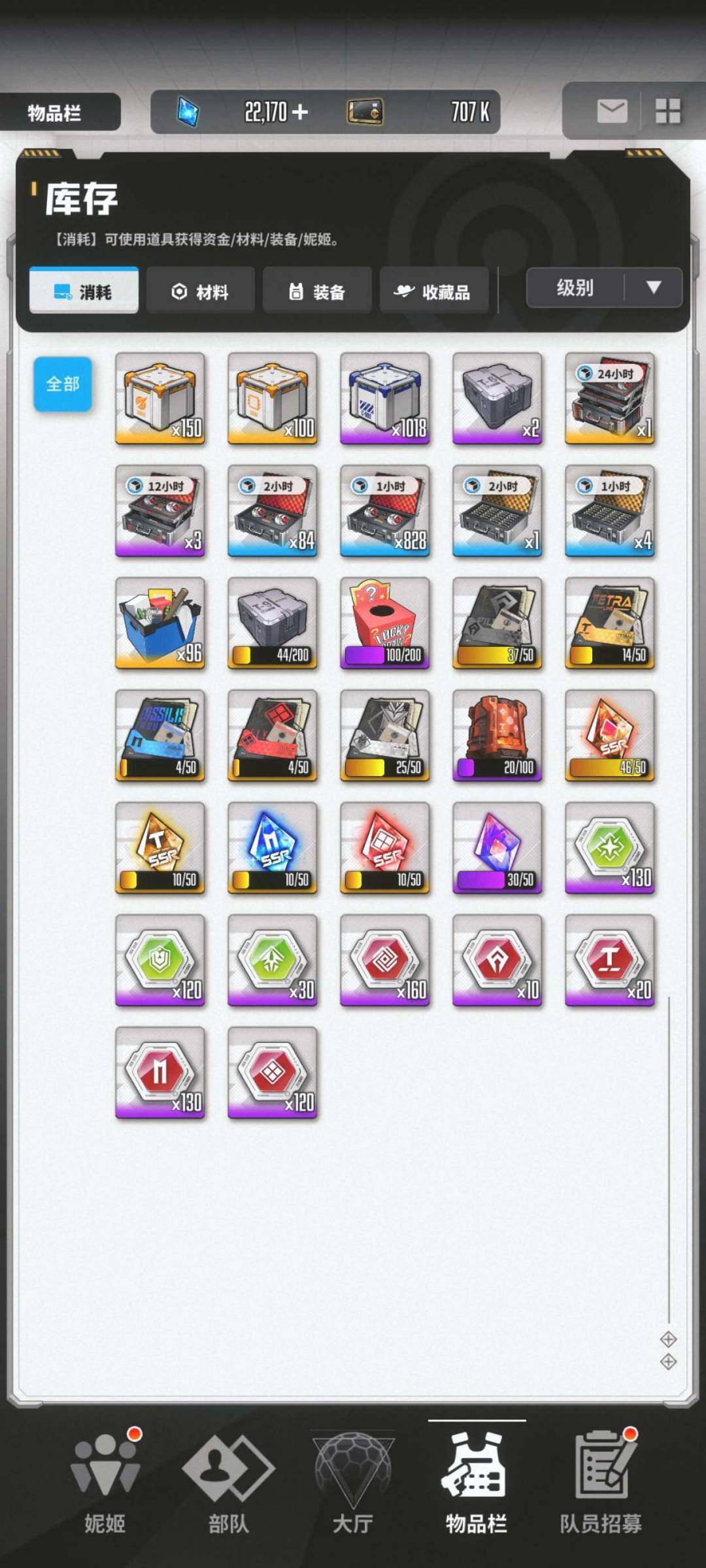Go to the 大厅 lobby tab
Screen dimensions: 706x1568
tap(353, 1482)
